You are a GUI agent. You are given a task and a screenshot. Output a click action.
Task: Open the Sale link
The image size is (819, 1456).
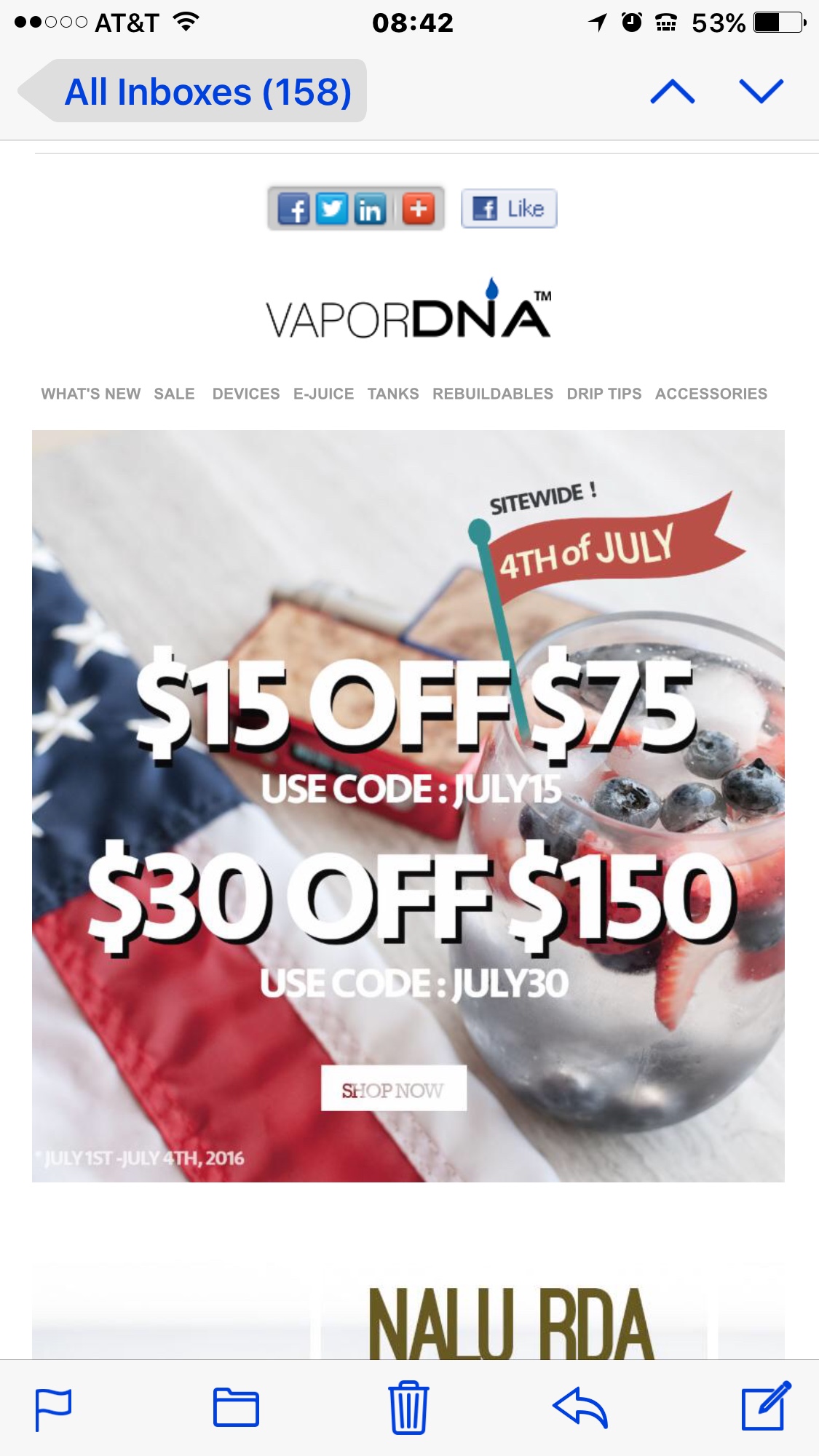click(x=174, y=394)
